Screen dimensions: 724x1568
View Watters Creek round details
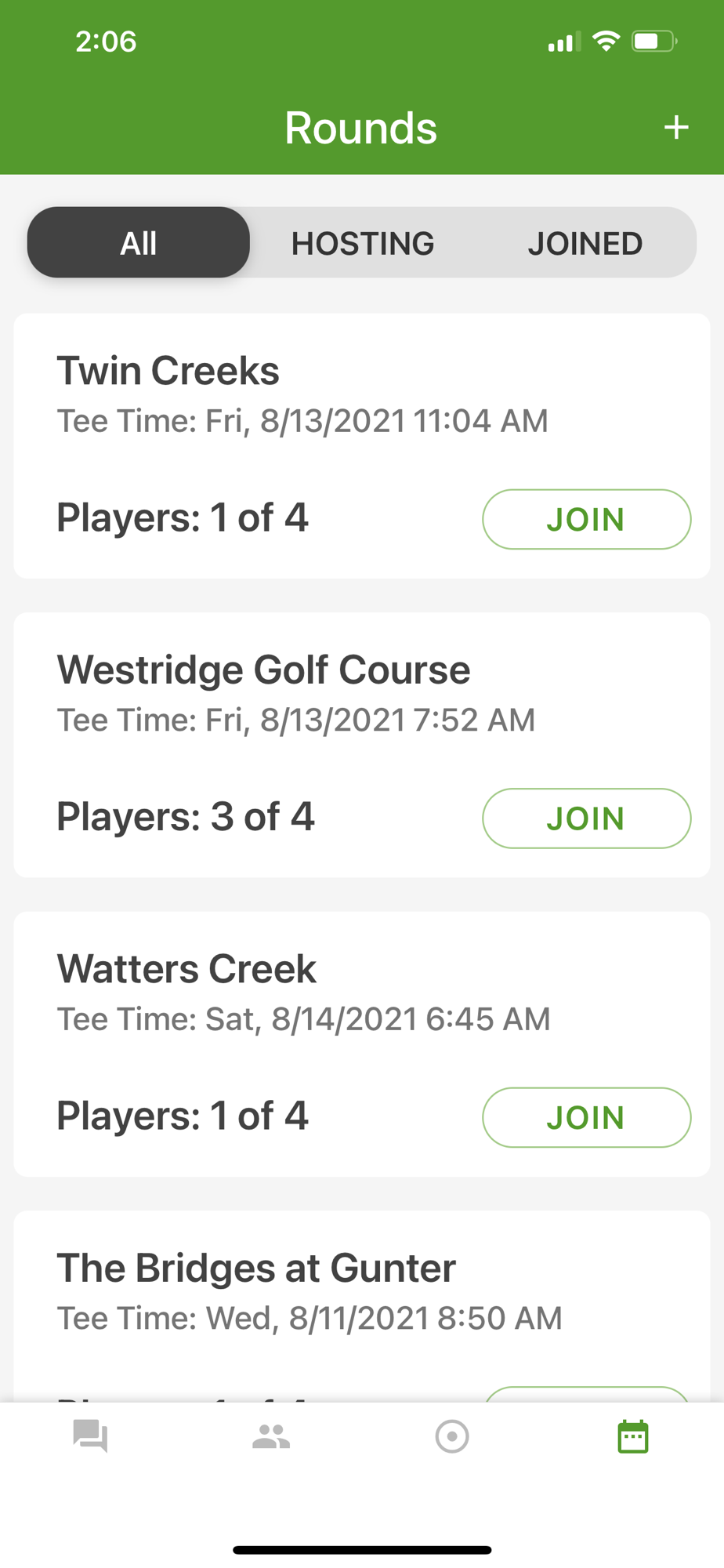235,990
